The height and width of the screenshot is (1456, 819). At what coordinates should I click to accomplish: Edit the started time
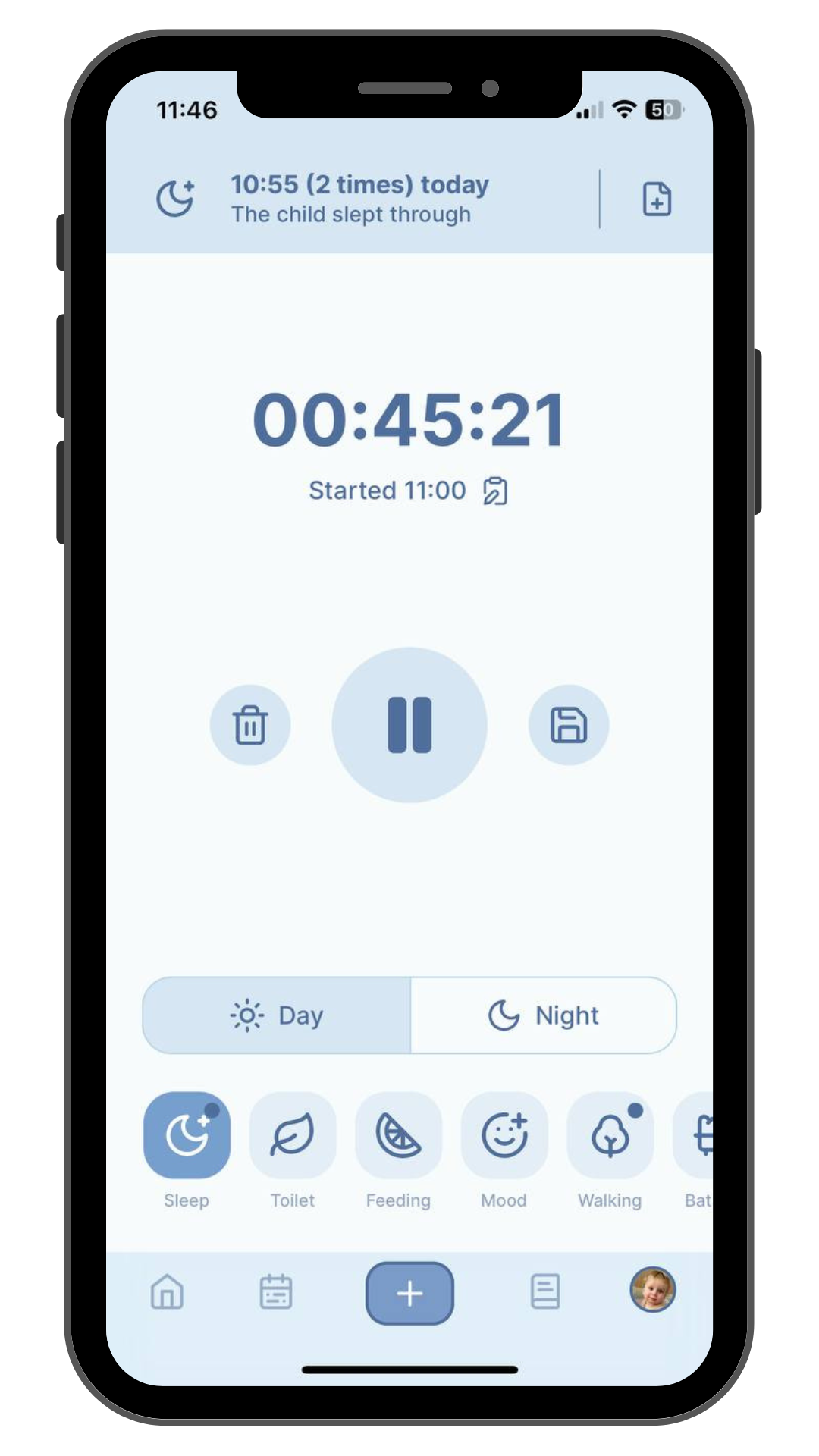495,491
